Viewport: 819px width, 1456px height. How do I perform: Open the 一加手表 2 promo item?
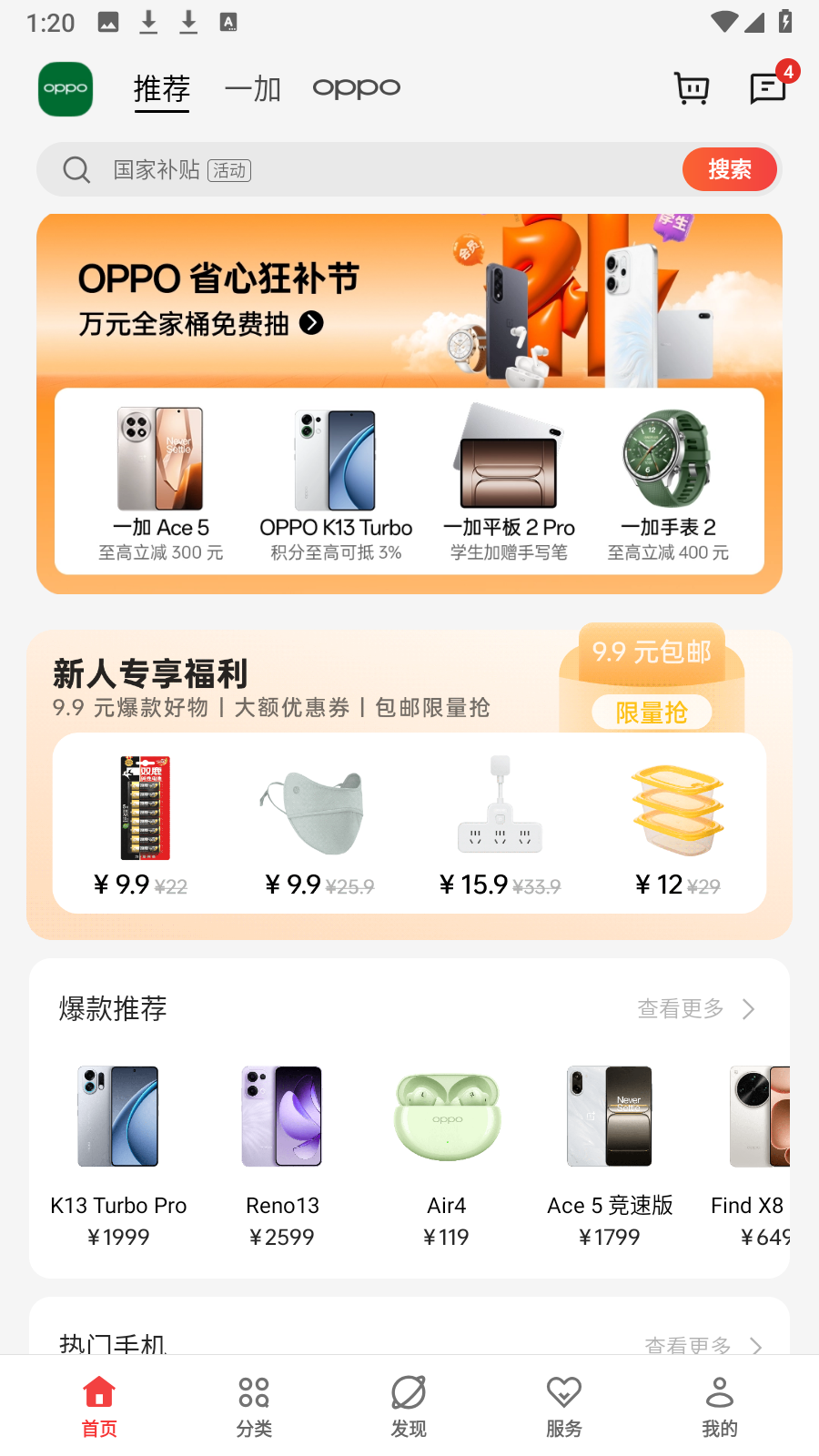668,482
